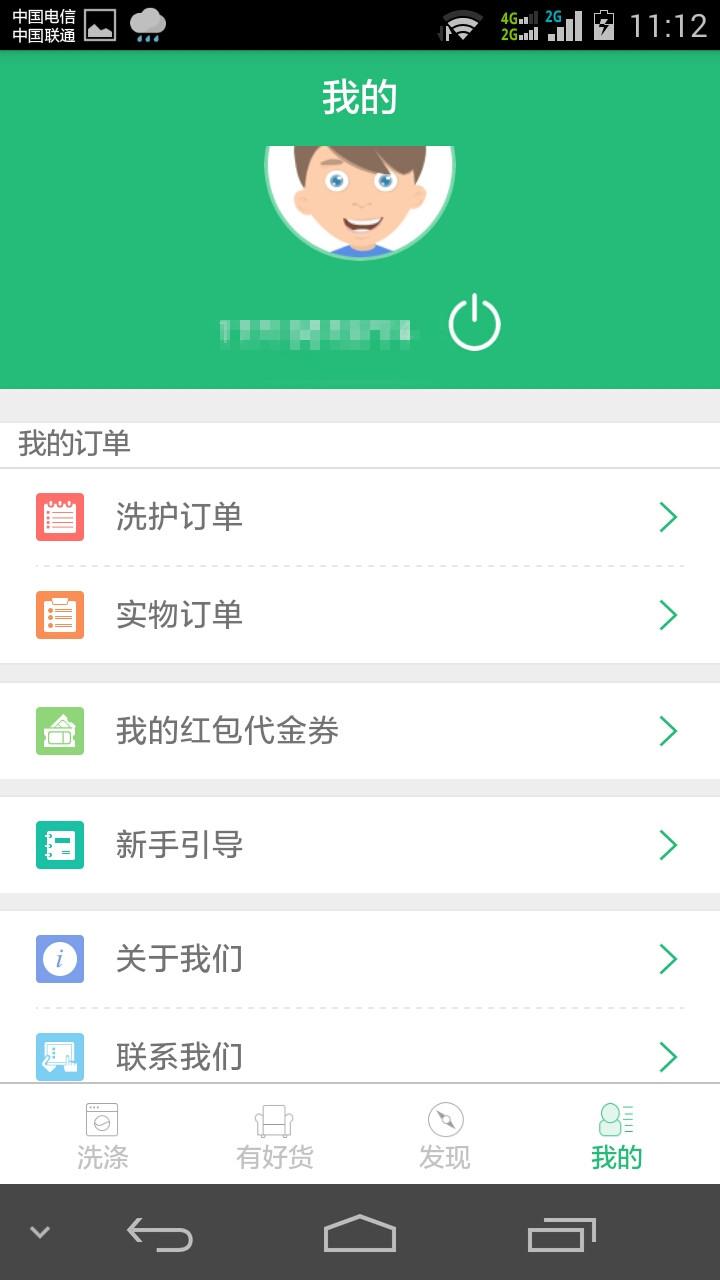Image resolution: width=720 pixels, height=1280 pixels.
Task: Click the 我的红包代金券 green coupon icon
Action: (x=60, y=731)
